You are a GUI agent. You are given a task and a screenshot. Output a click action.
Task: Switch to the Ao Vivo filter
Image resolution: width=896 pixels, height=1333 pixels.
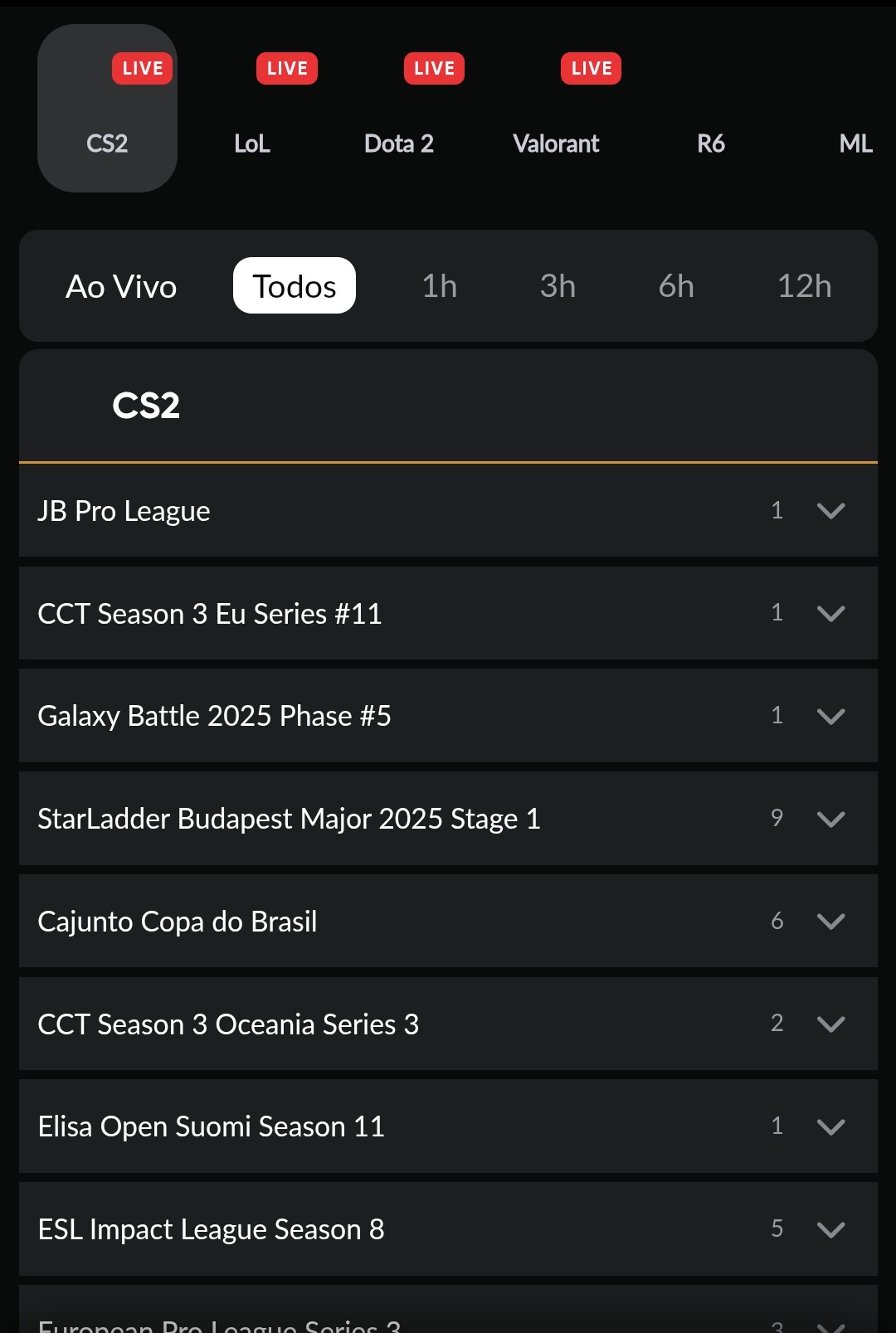(x=120, y=285)
